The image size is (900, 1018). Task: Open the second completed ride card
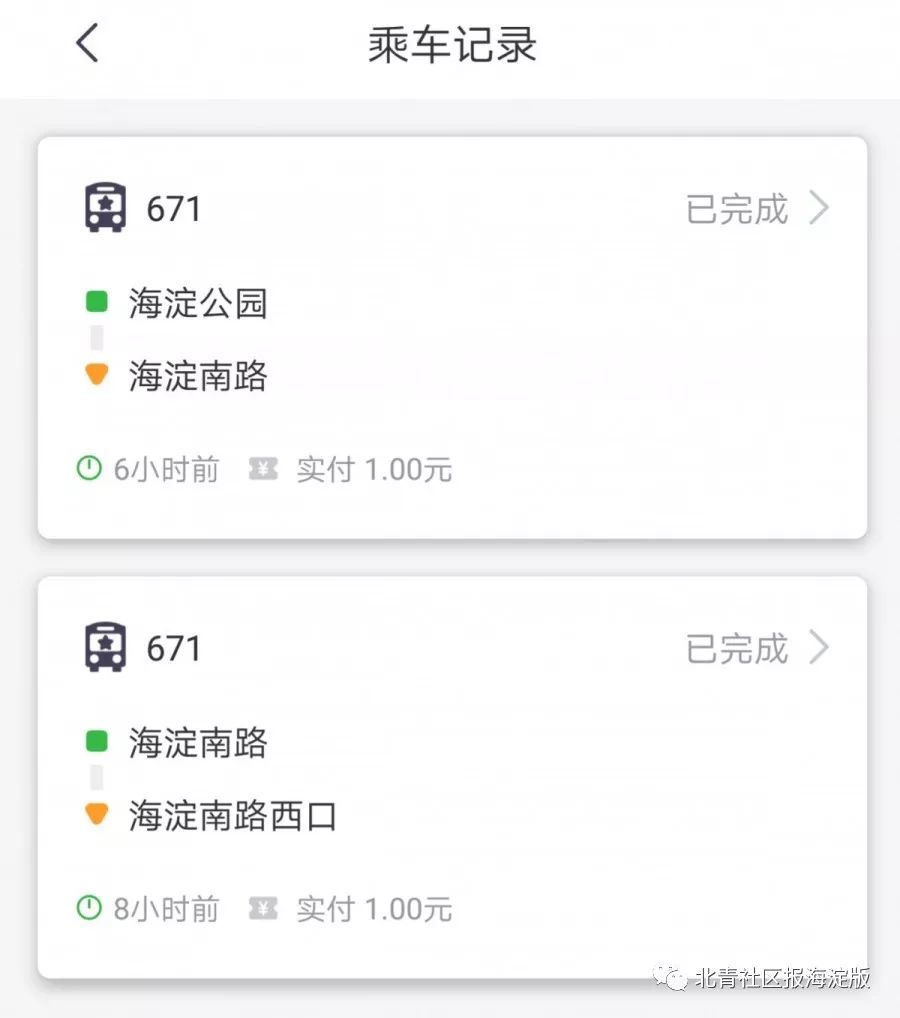coord(450,775)
